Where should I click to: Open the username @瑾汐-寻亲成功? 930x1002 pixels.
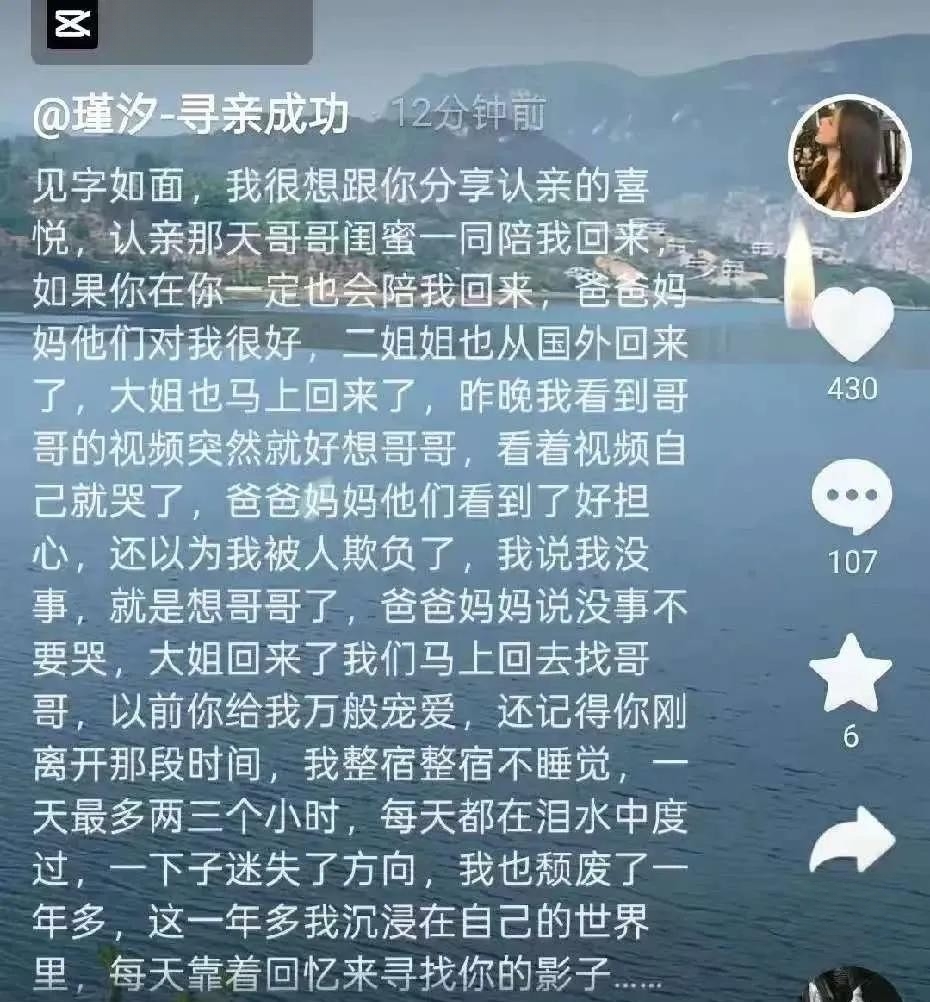[x=191, y=117]
